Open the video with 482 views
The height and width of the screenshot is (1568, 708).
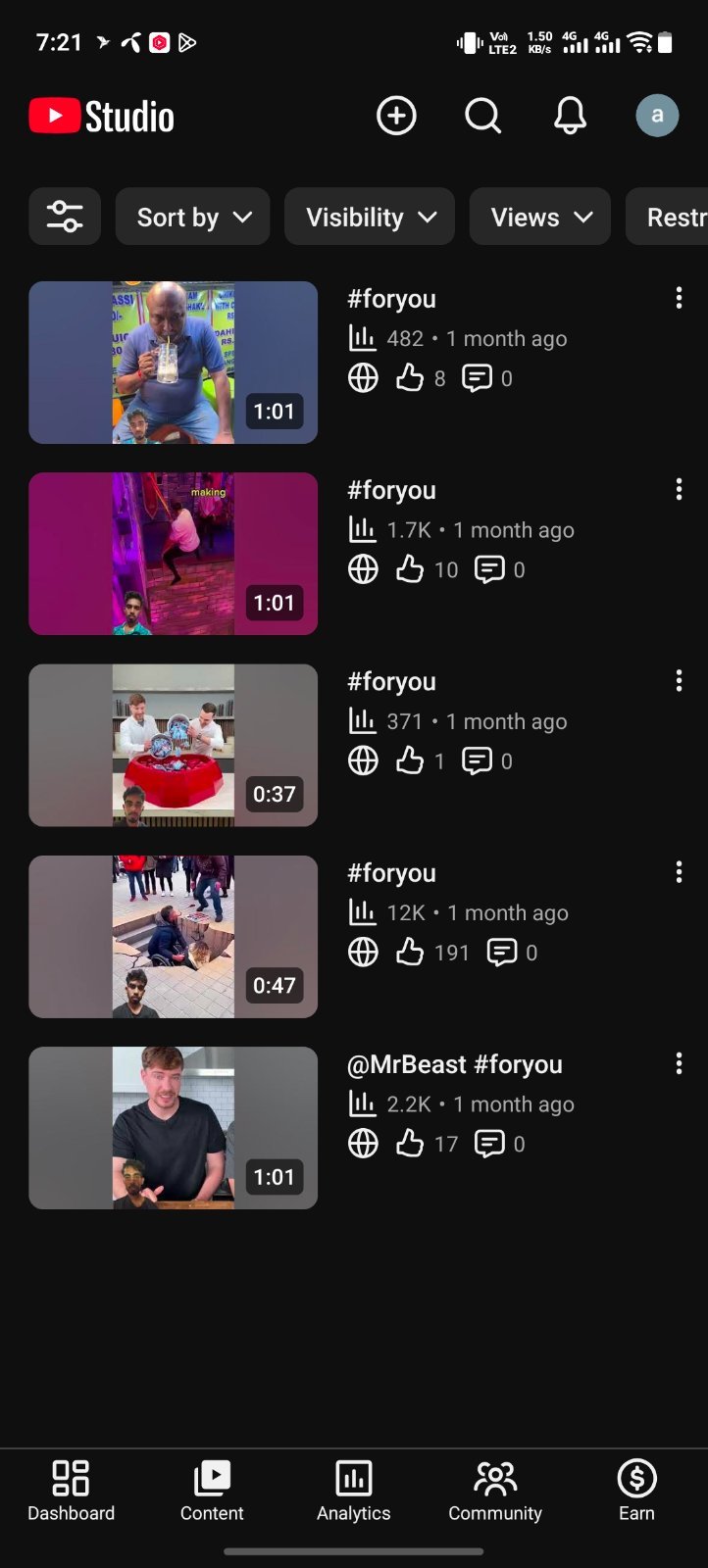coord(174,363)
